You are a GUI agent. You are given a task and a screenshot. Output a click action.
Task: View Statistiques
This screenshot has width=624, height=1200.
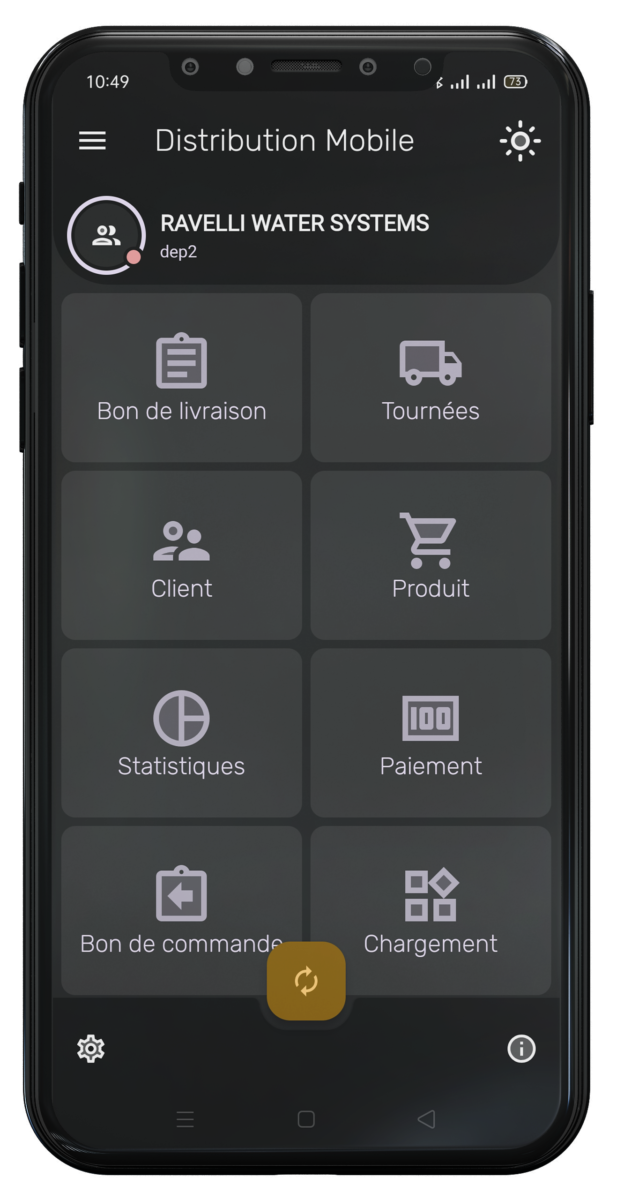(182, 733)
